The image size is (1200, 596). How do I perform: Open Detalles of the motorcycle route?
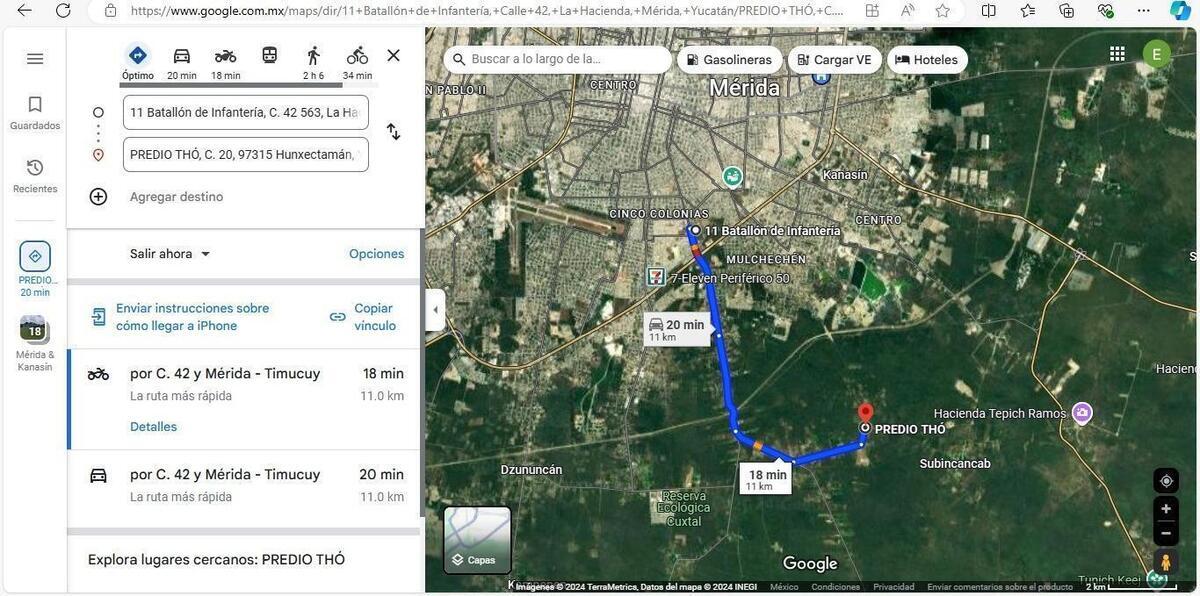point(153,427)
